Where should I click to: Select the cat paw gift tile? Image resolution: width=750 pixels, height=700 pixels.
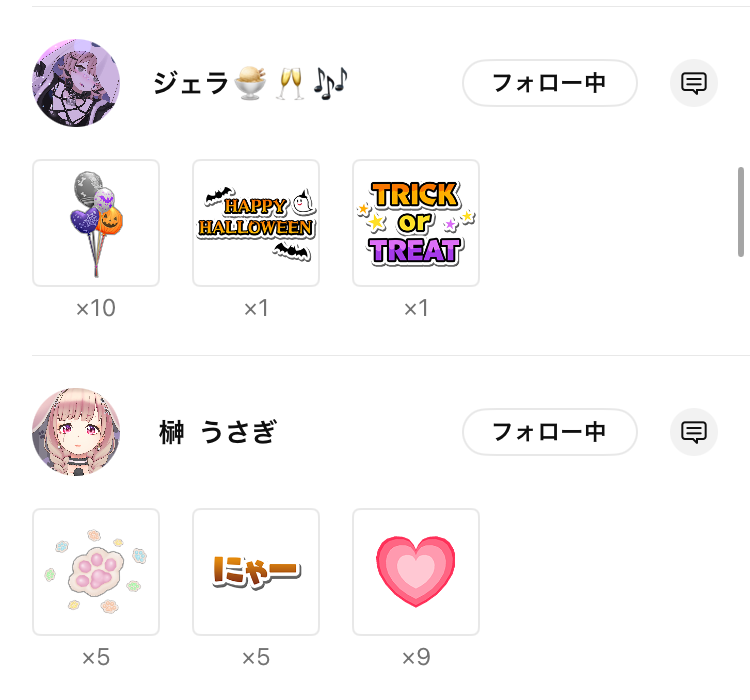(x=96, y=572)
